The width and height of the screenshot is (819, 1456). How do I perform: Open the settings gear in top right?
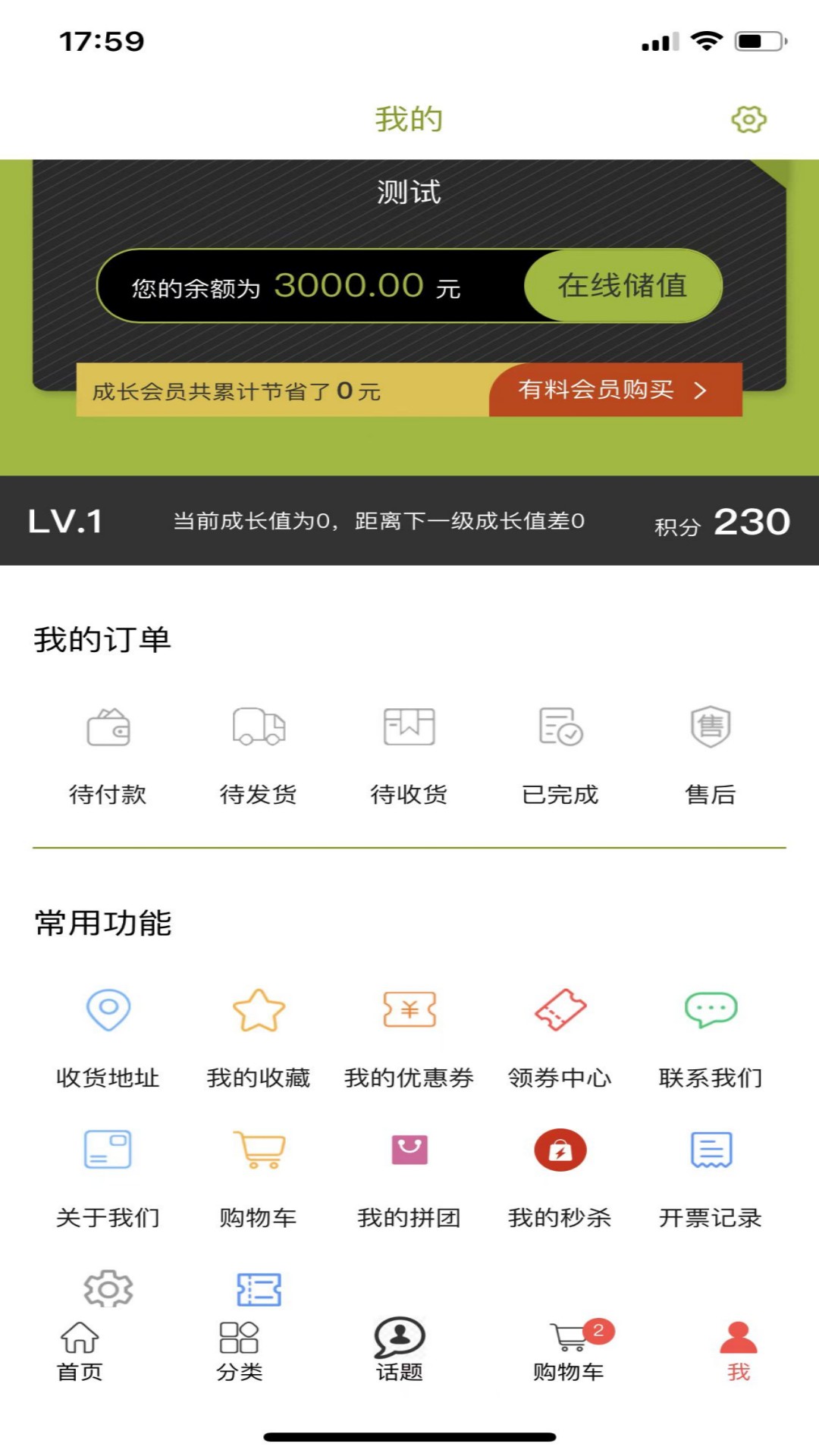click(750, 119)
